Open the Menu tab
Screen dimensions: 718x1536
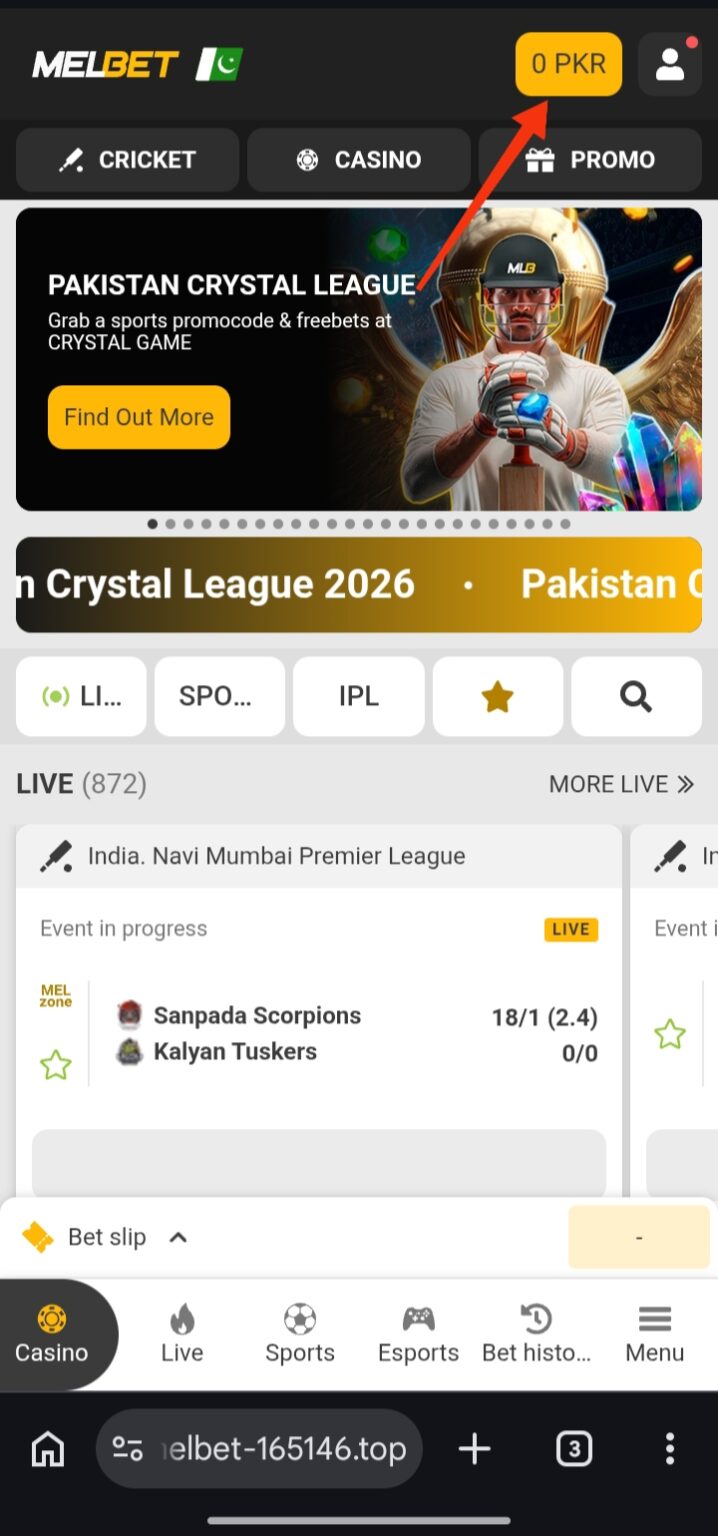655,1334
